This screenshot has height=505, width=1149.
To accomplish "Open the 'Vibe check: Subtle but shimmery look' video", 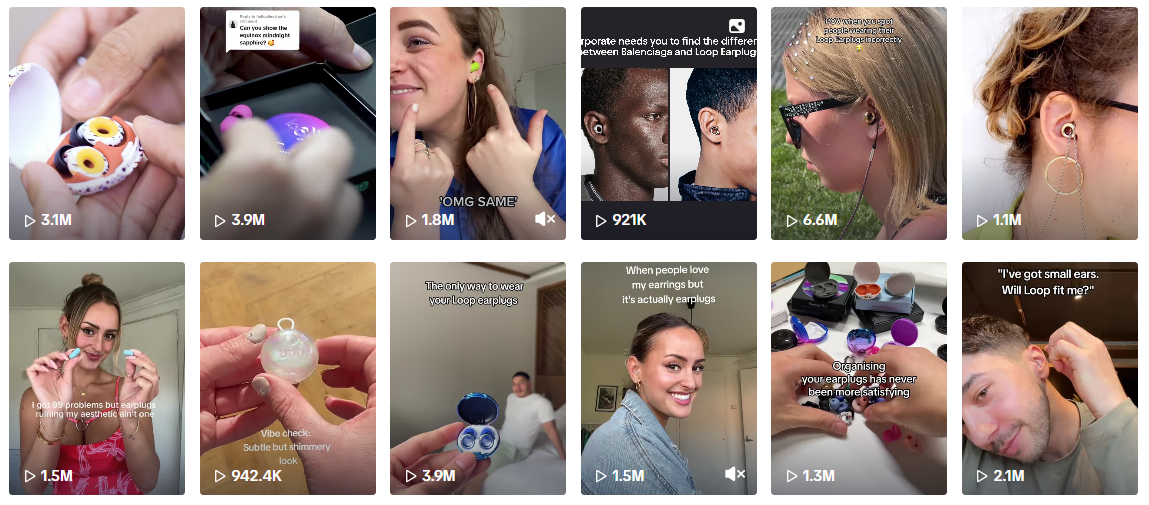I will pos(288,378).
